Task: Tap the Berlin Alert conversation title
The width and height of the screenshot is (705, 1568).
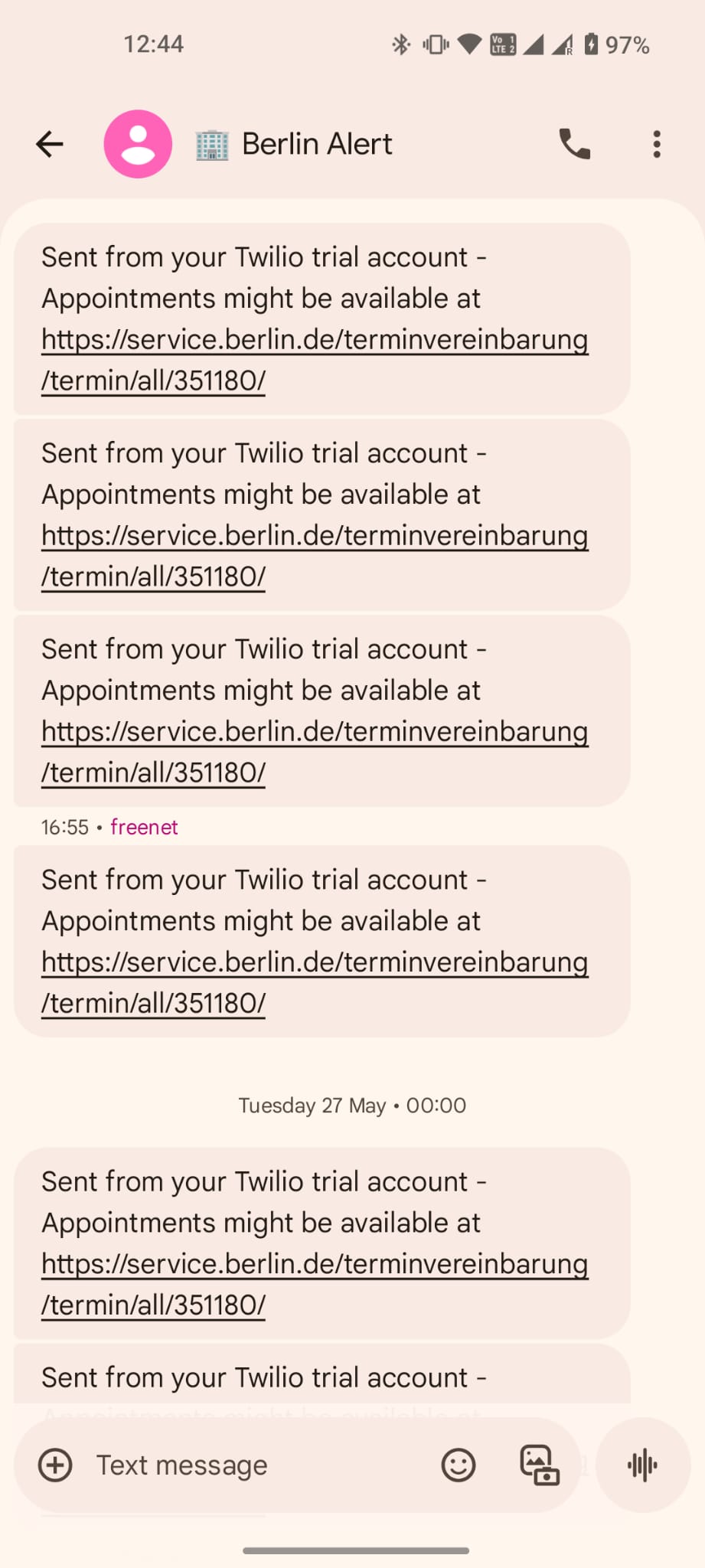Action: 316,144
